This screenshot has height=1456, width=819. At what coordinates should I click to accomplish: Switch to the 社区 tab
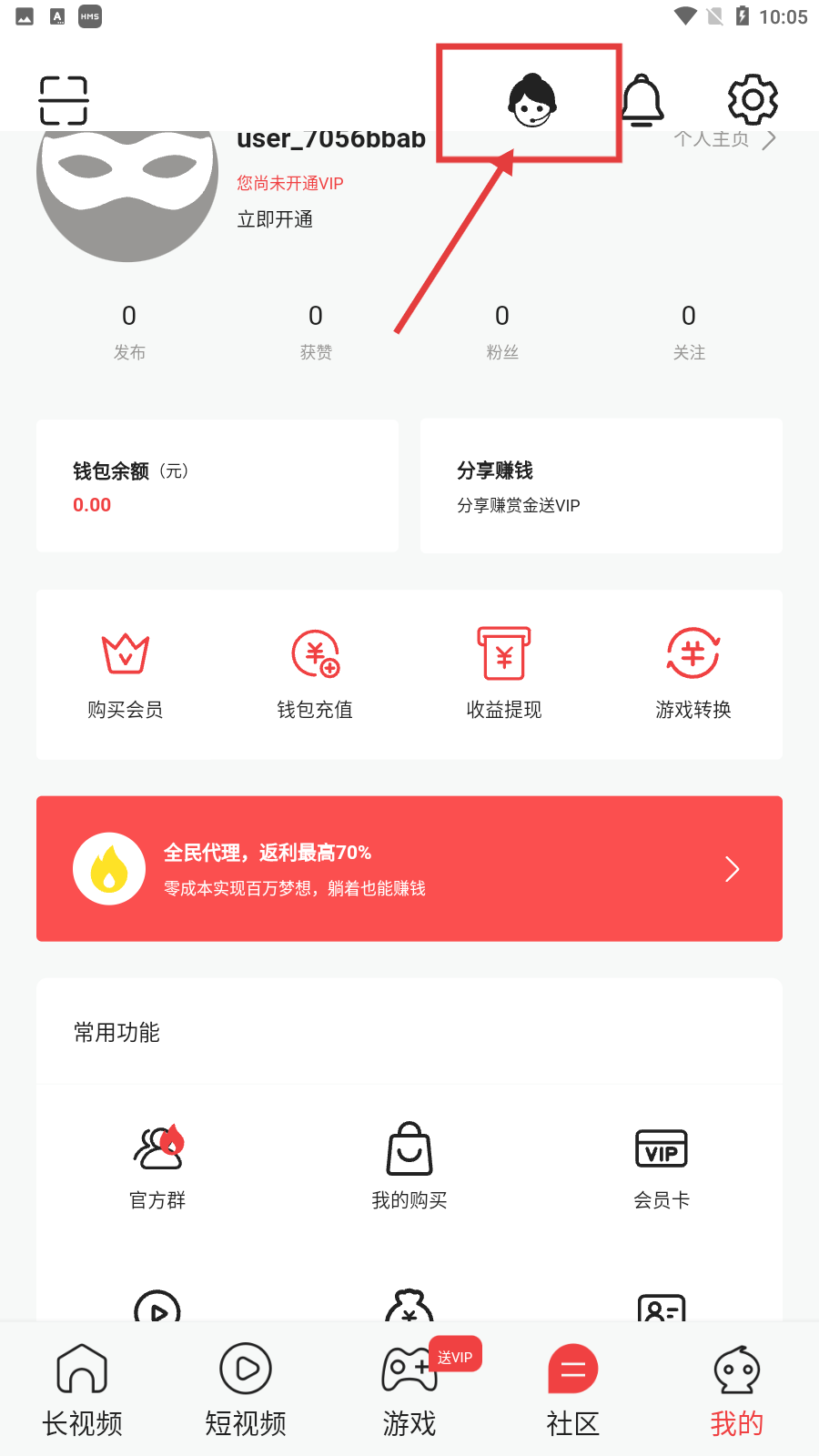(x=572, y=1388)
